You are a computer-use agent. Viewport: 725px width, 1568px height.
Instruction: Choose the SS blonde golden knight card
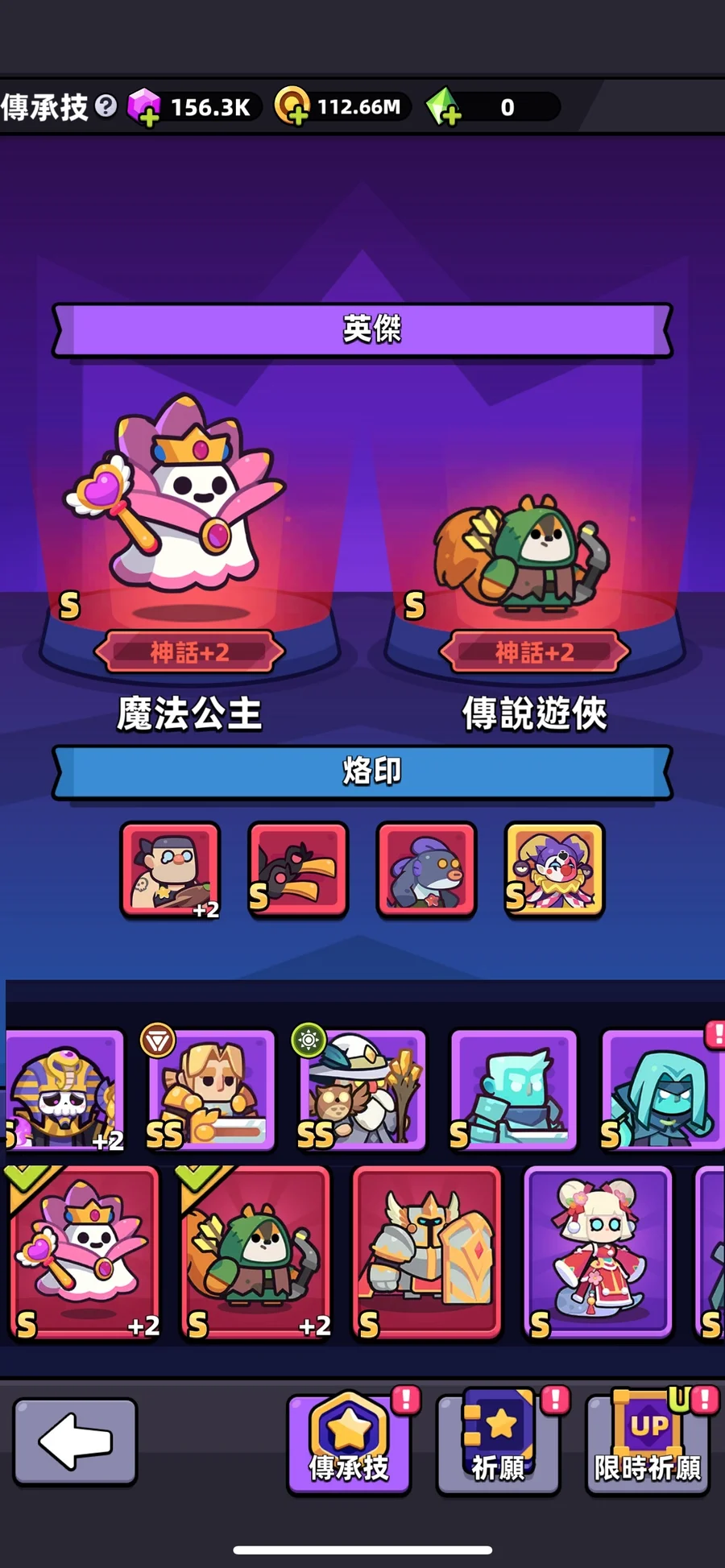coord(212,1089)
